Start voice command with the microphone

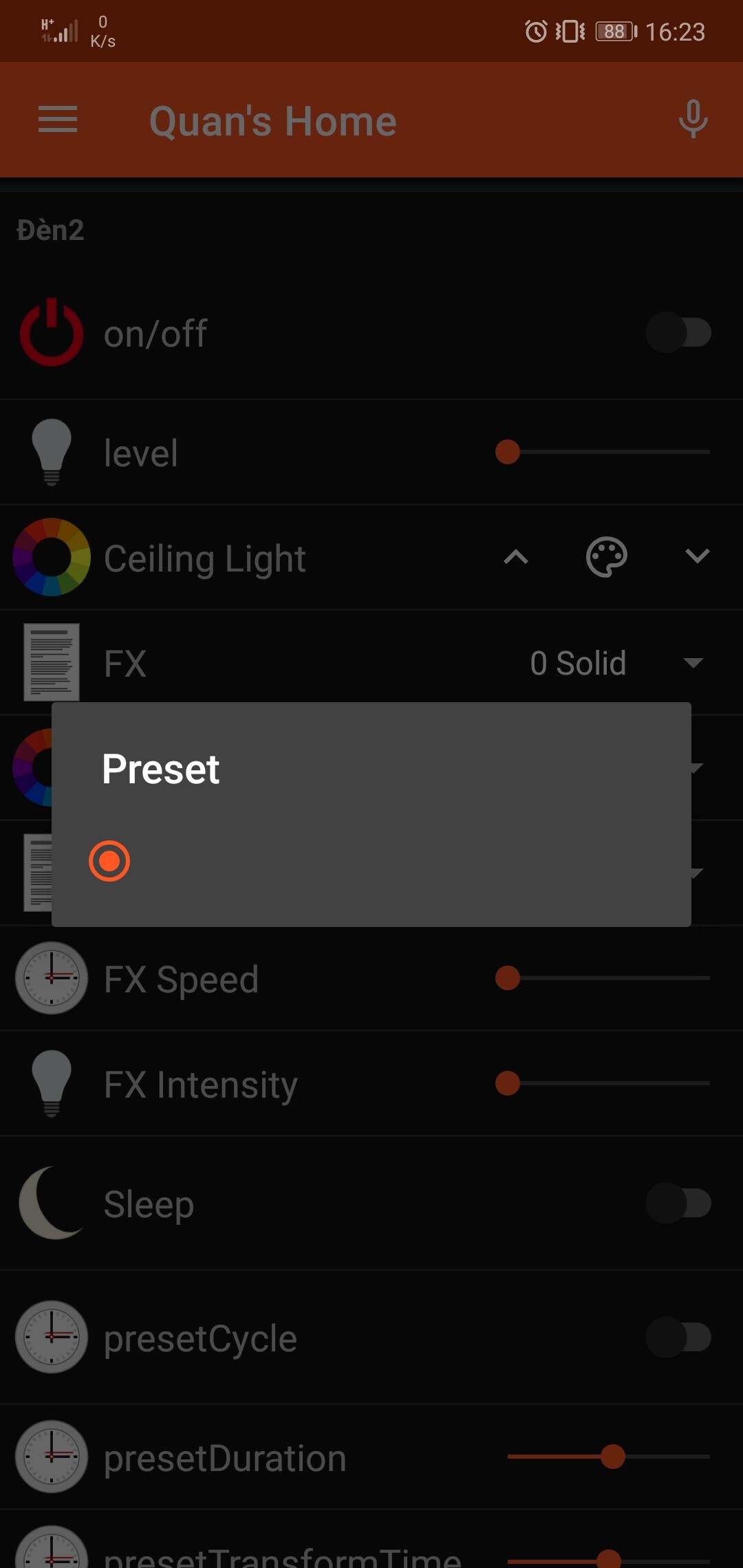(692, 120)
